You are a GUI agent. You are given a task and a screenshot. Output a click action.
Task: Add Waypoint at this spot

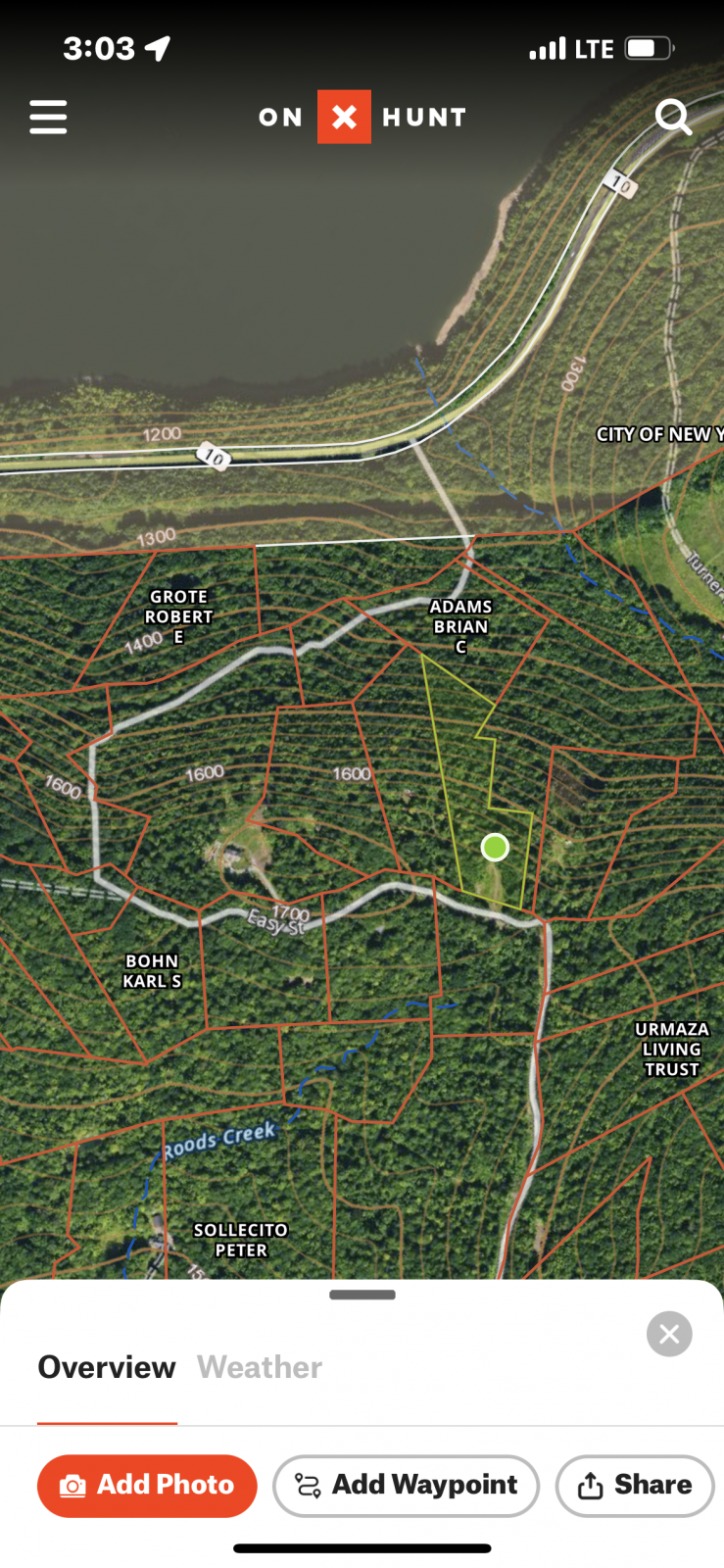pos(407,1486)
